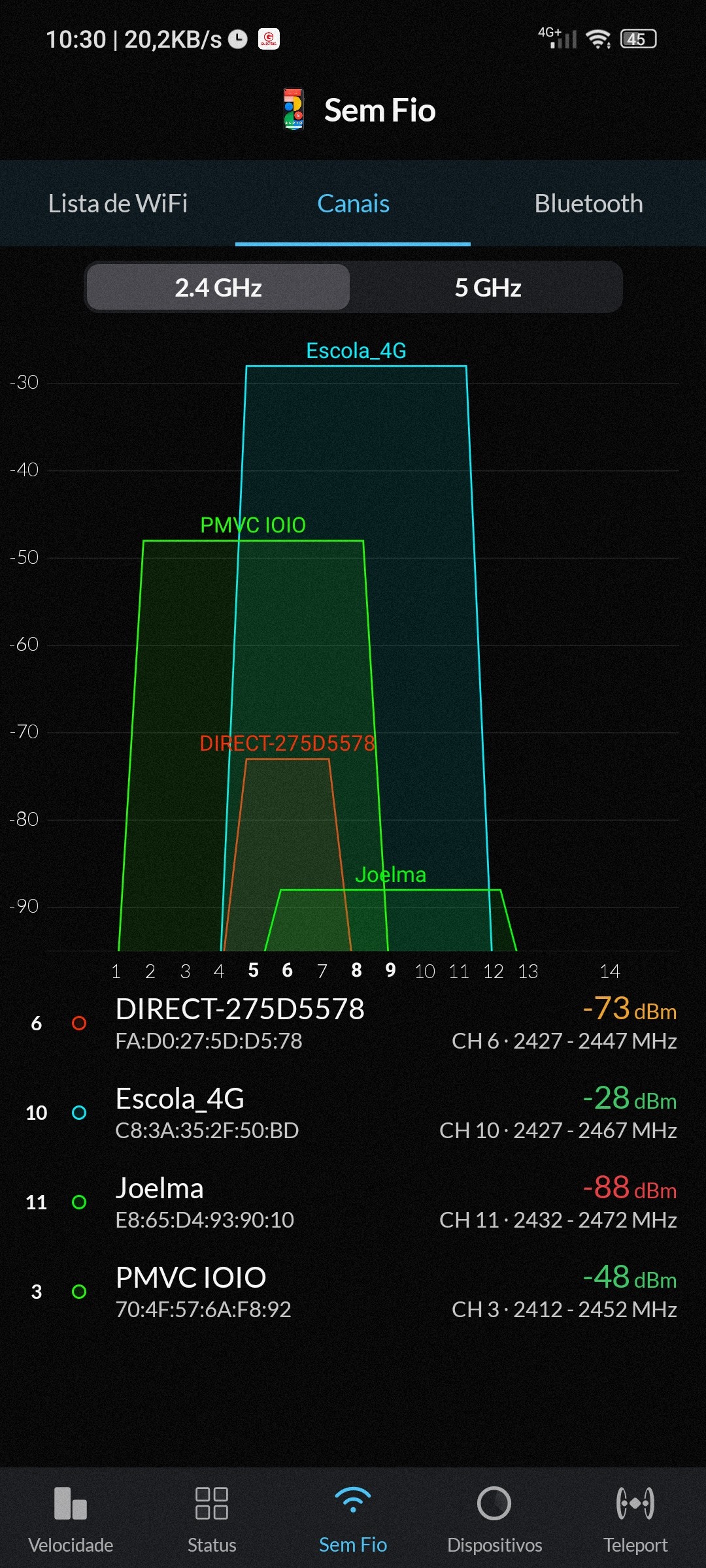Image resolution: width=706 pixels, height=1568 pixels.
Task: Switch to the Lista de WiFi tab
Action: point(118,204)
